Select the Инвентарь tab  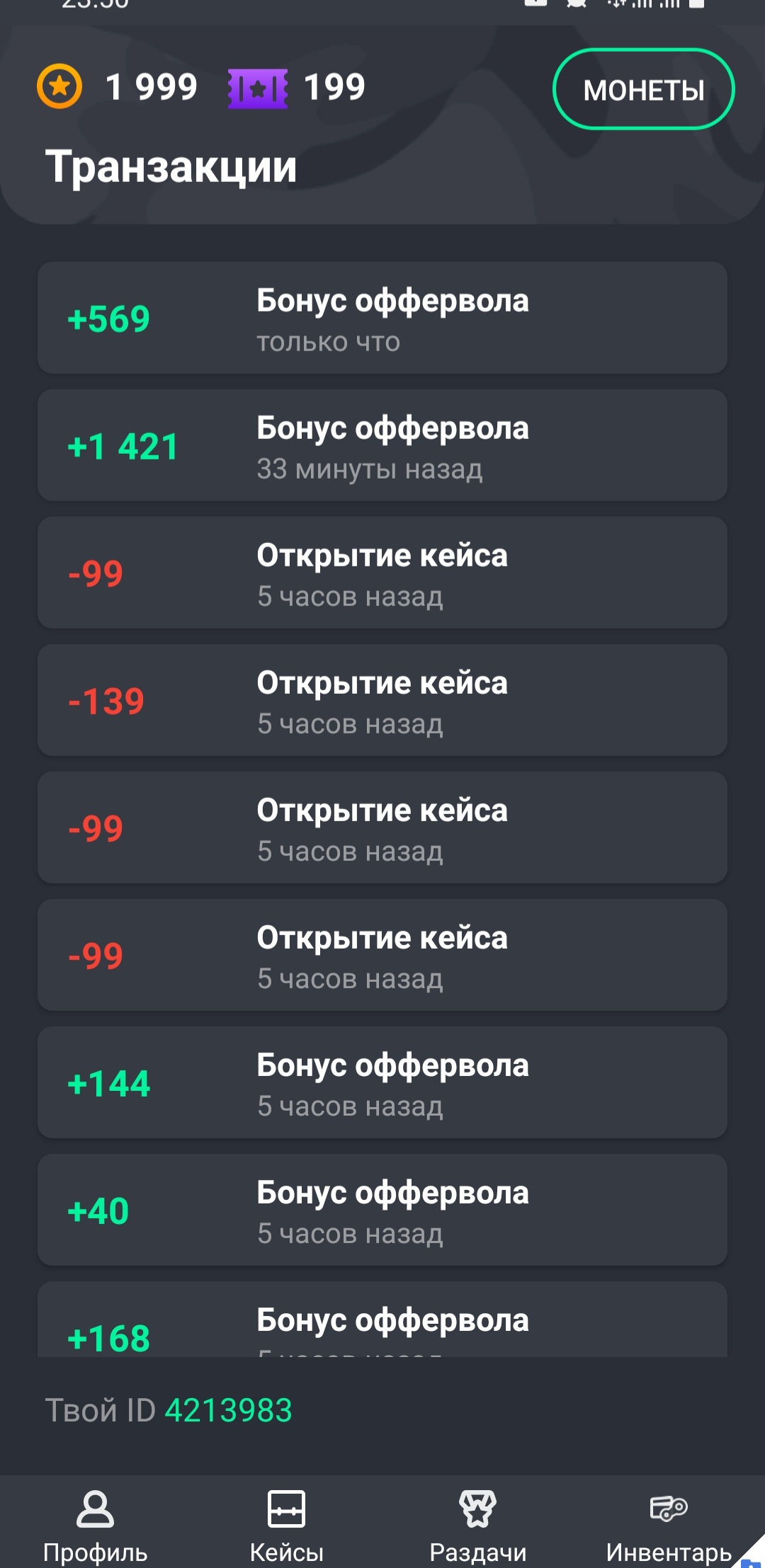point(669,1524)
